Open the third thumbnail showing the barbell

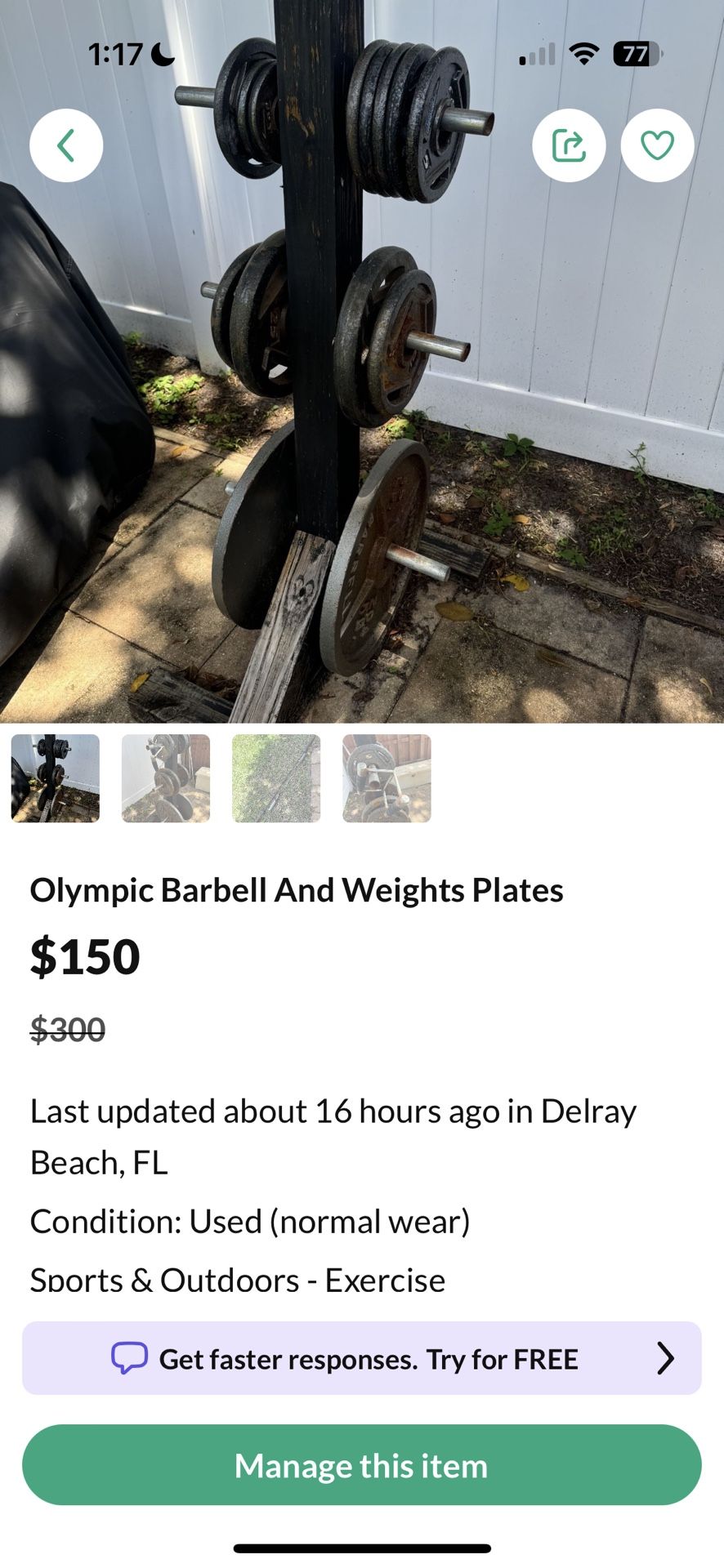click(x=276, y=778)
